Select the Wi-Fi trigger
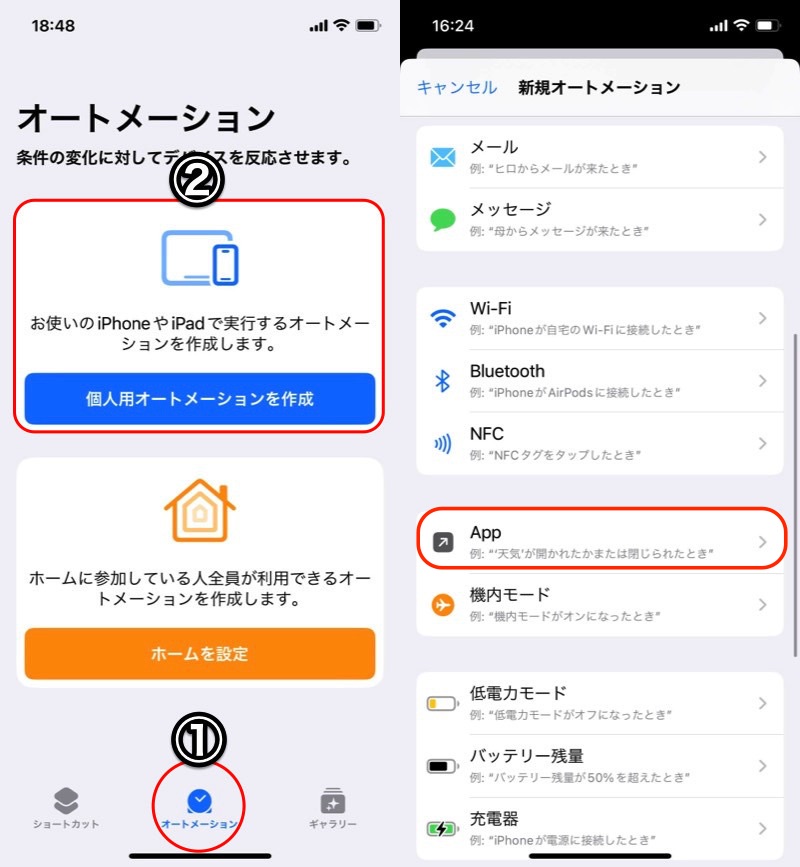 click(x=599, y=318)
